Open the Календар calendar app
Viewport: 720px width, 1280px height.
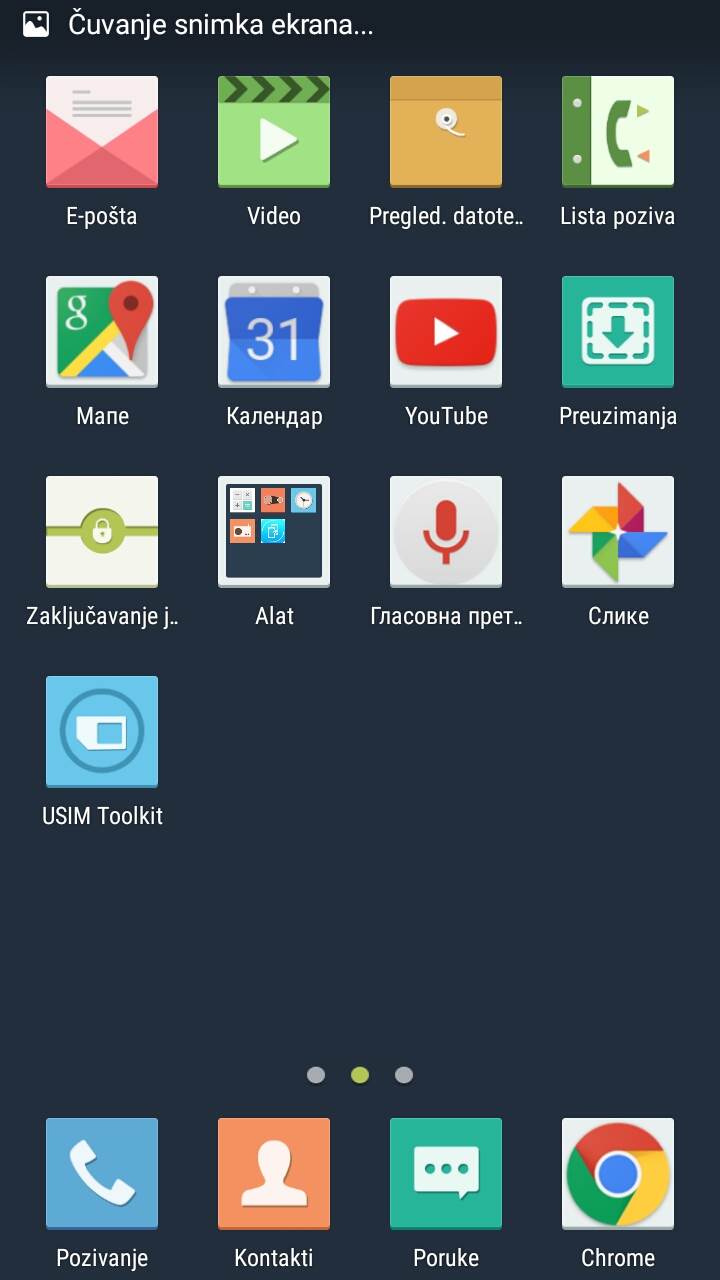pyautogui.click(x=274, y=332)
